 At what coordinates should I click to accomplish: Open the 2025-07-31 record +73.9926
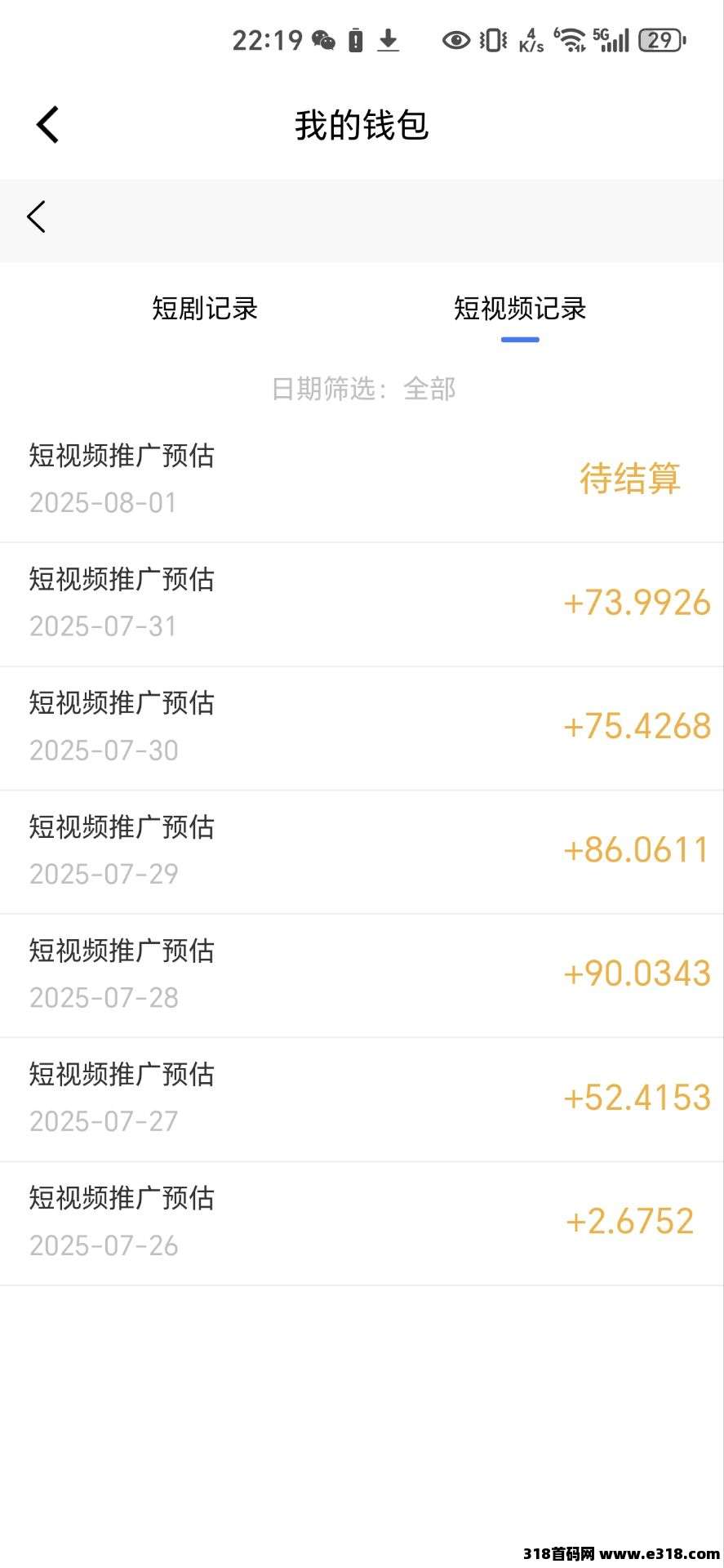click(362, 604)
